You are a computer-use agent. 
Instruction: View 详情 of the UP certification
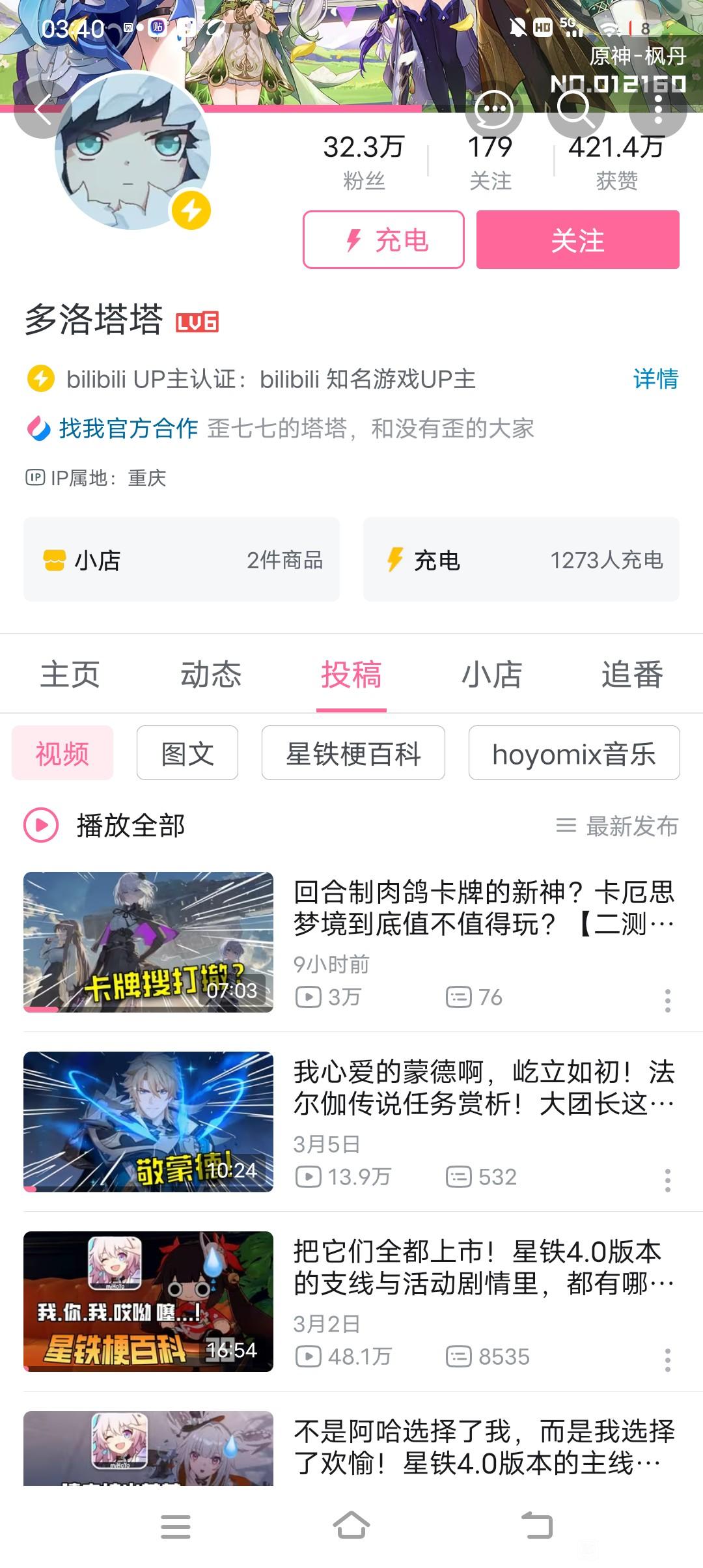(655, 379)
